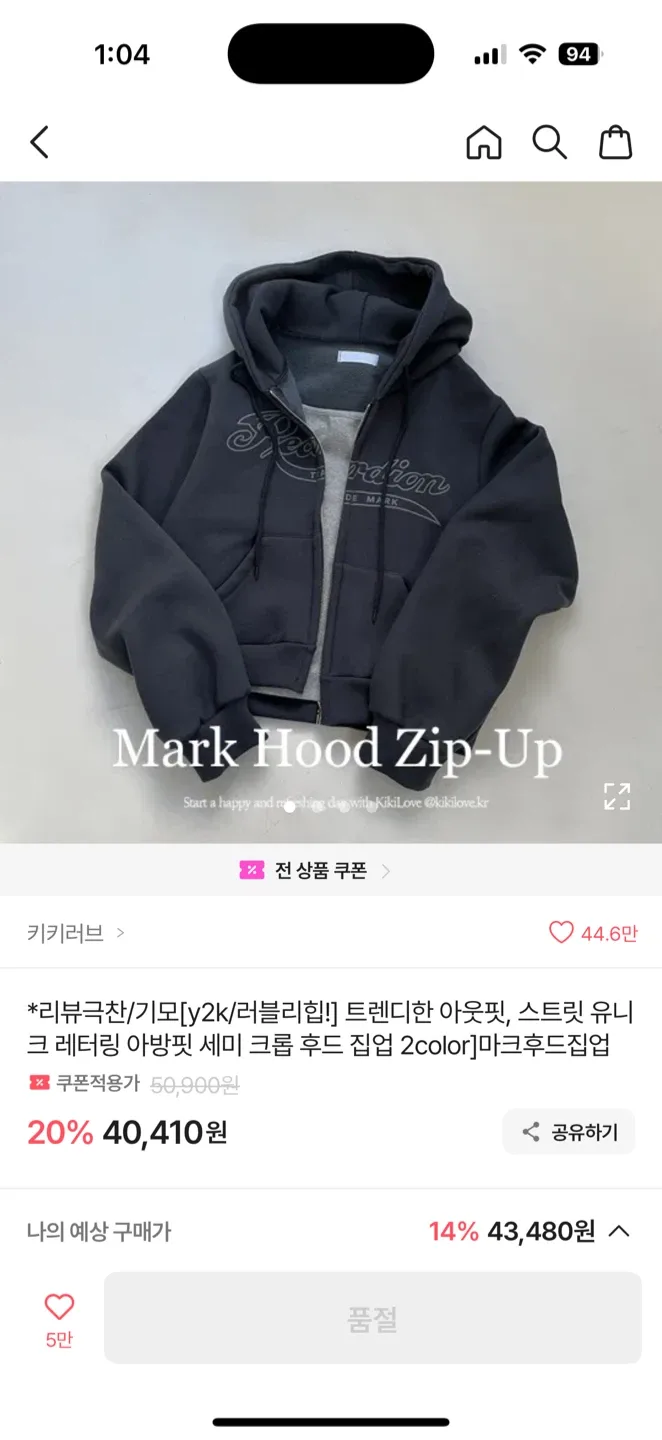
Task: Tap the 품절 sold-out button
Action: click(372, 1318)
